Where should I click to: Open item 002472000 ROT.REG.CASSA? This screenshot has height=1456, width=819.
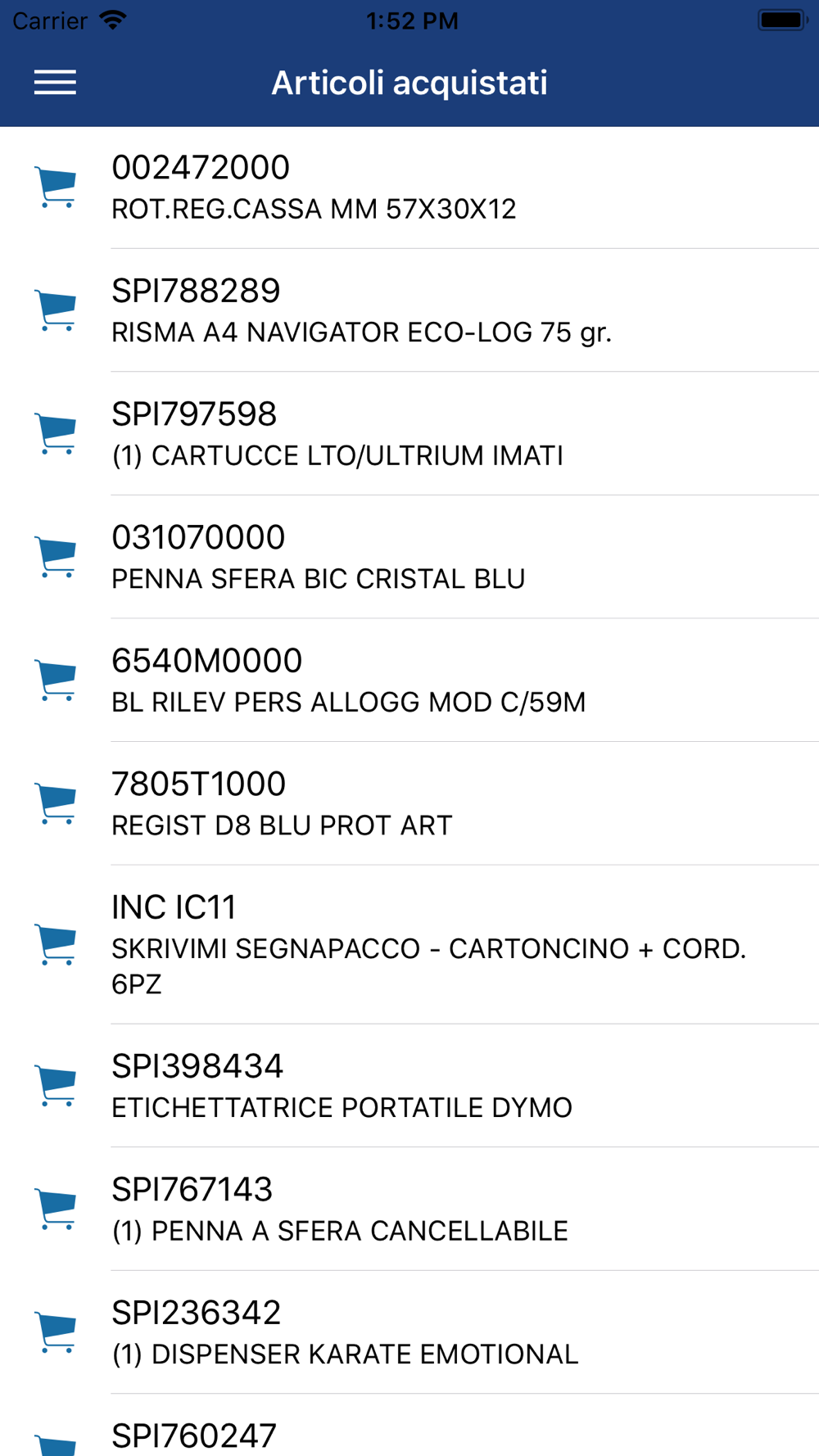(x=409, y=188)
